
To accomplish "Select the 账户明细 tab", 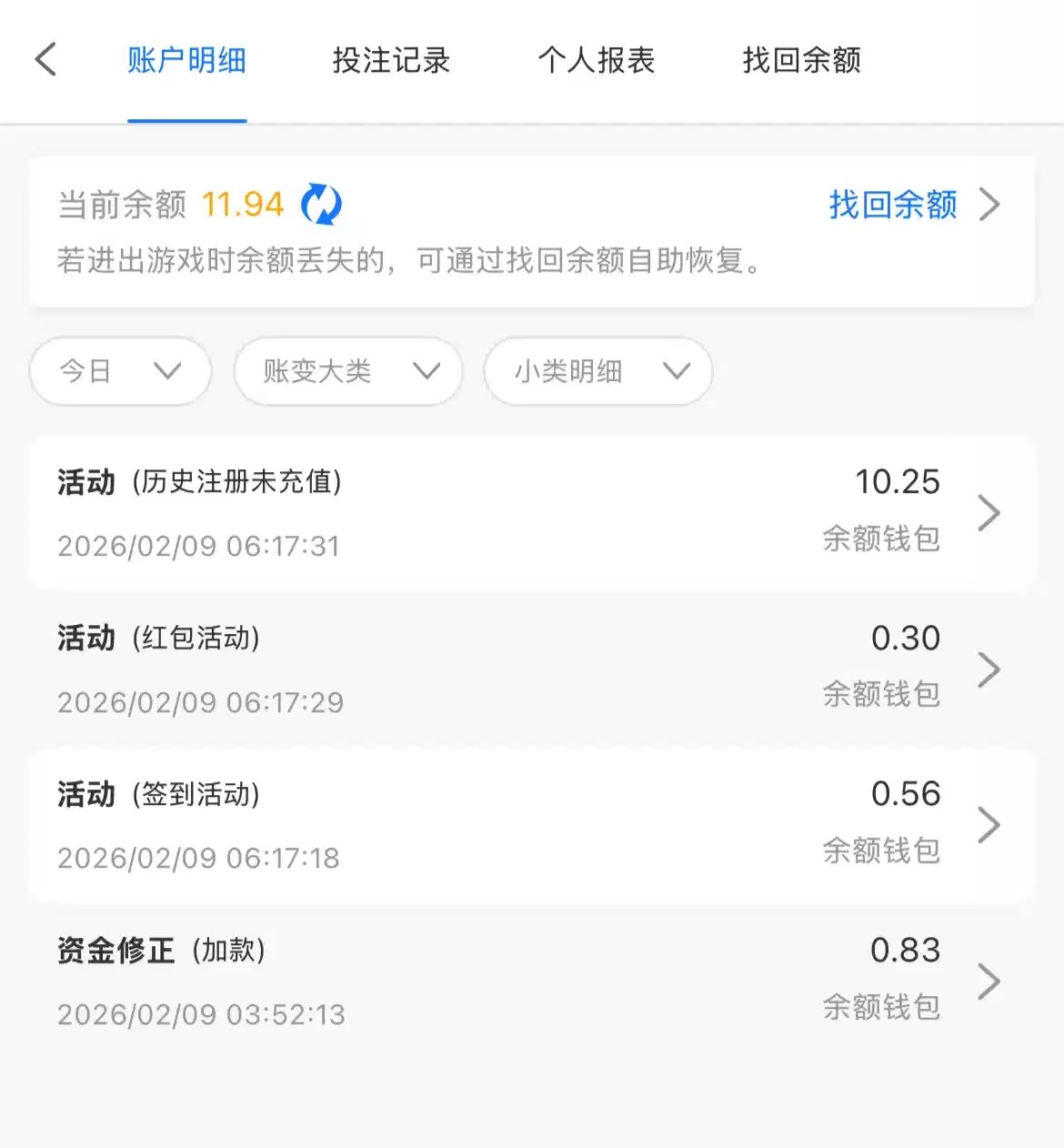I will pos(186,60).
